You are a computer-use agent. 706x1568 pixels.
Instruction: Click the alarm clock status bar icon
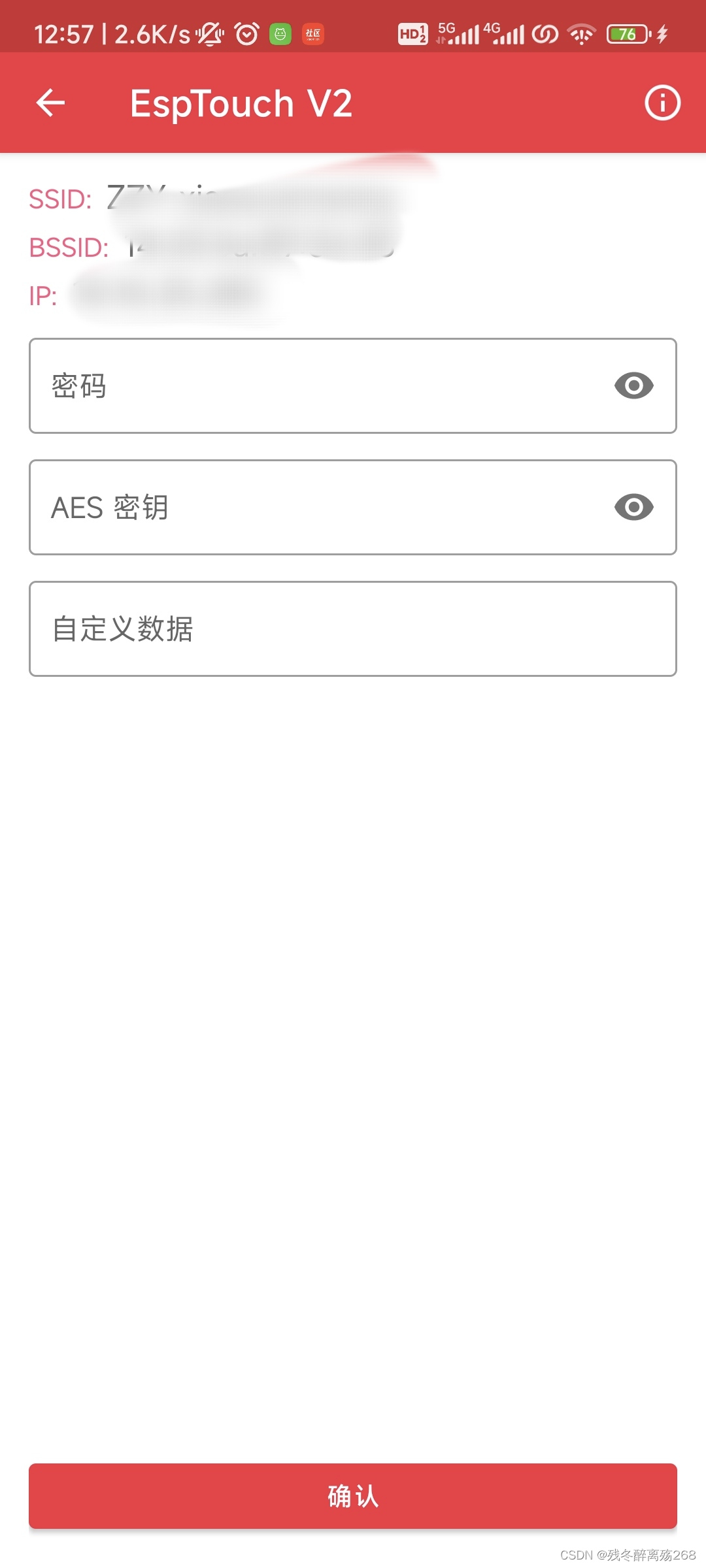(246, 33)
